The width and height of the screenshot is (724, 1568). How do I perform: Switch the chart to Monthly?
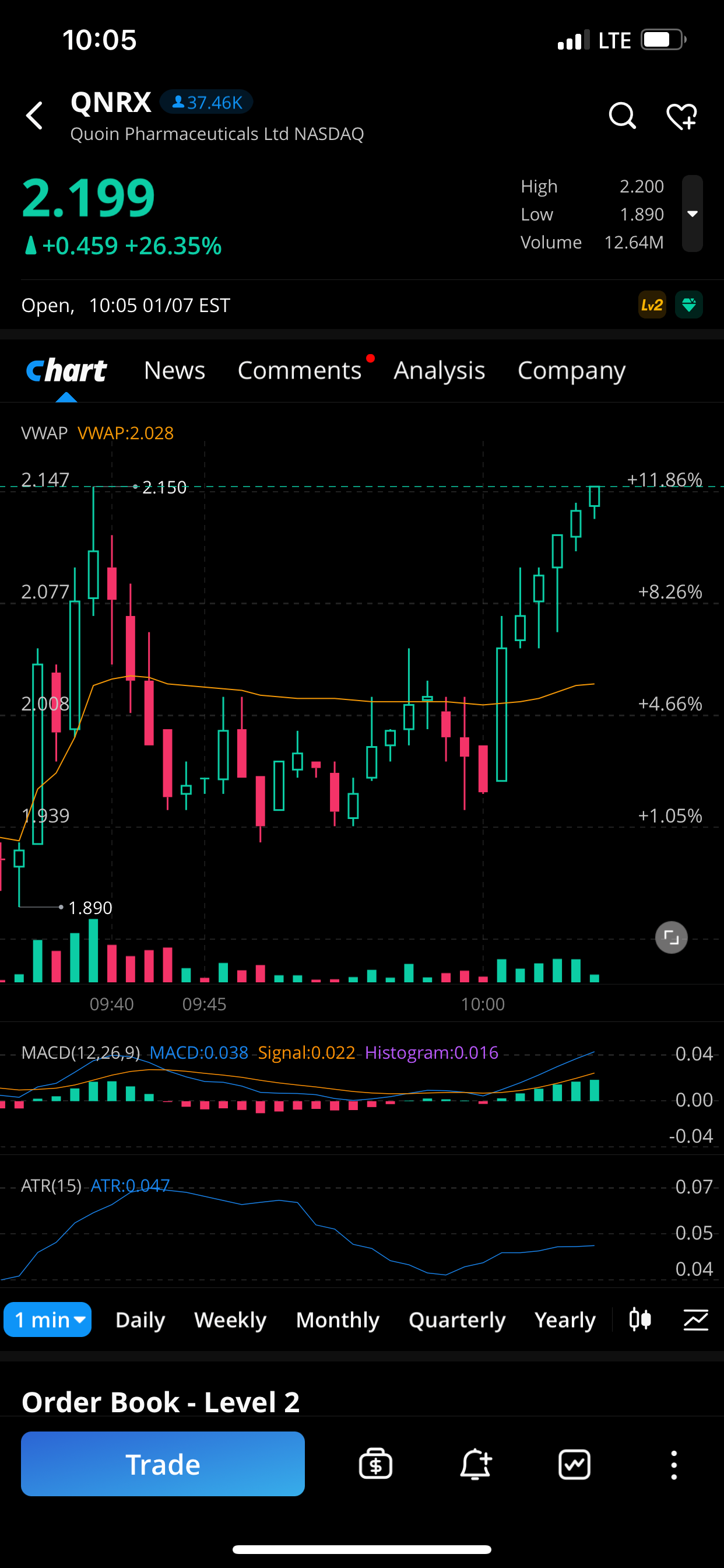click(x=337, y=1319)
